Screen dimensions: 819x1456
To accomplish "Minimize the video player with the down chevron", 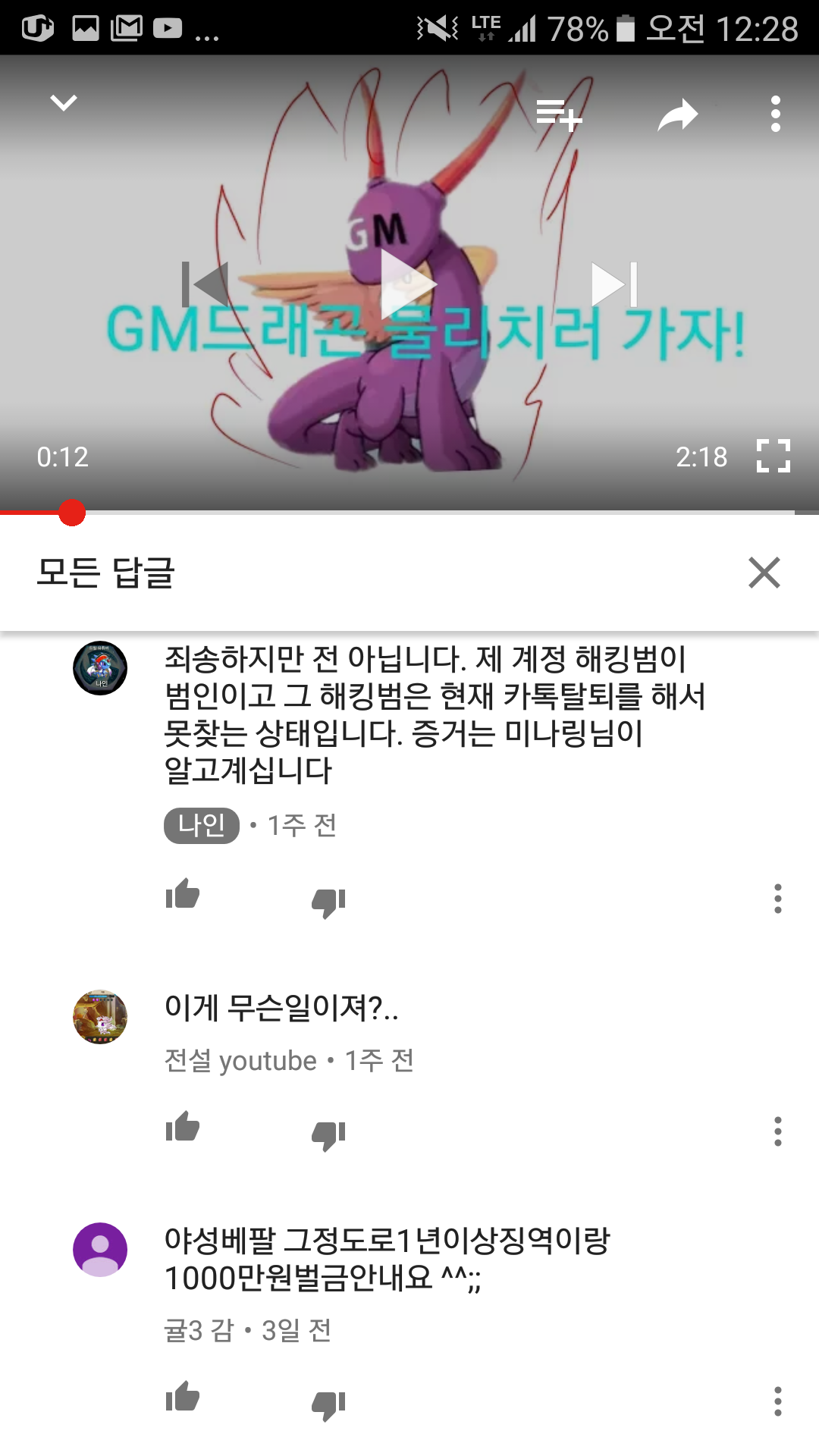I will click(x=64, y=102).
